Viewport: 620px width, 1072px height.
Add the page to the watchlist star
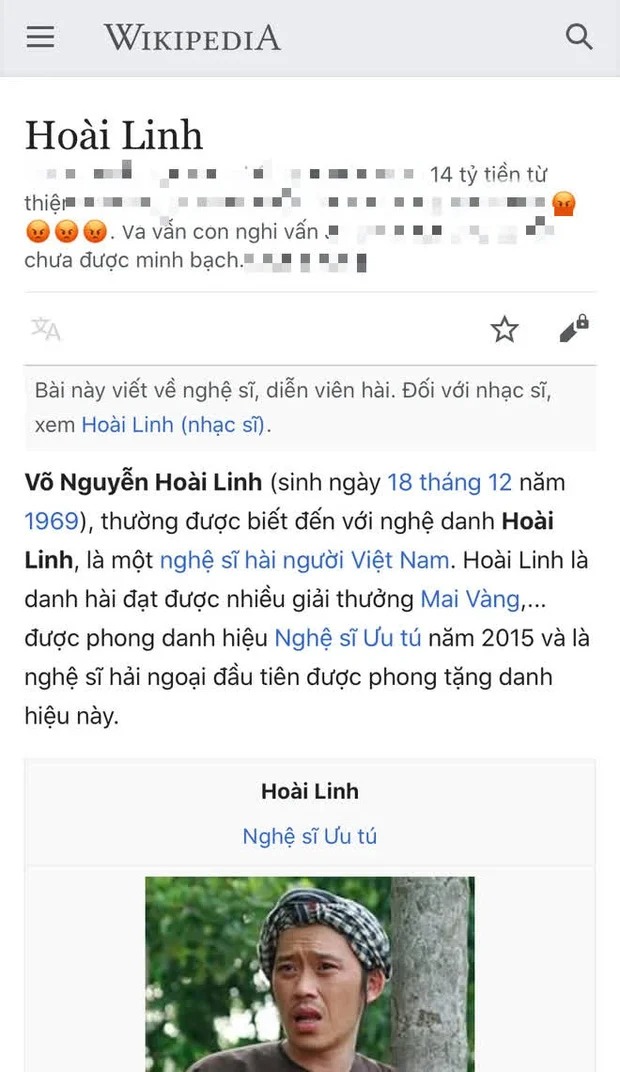tap(504, 329)
